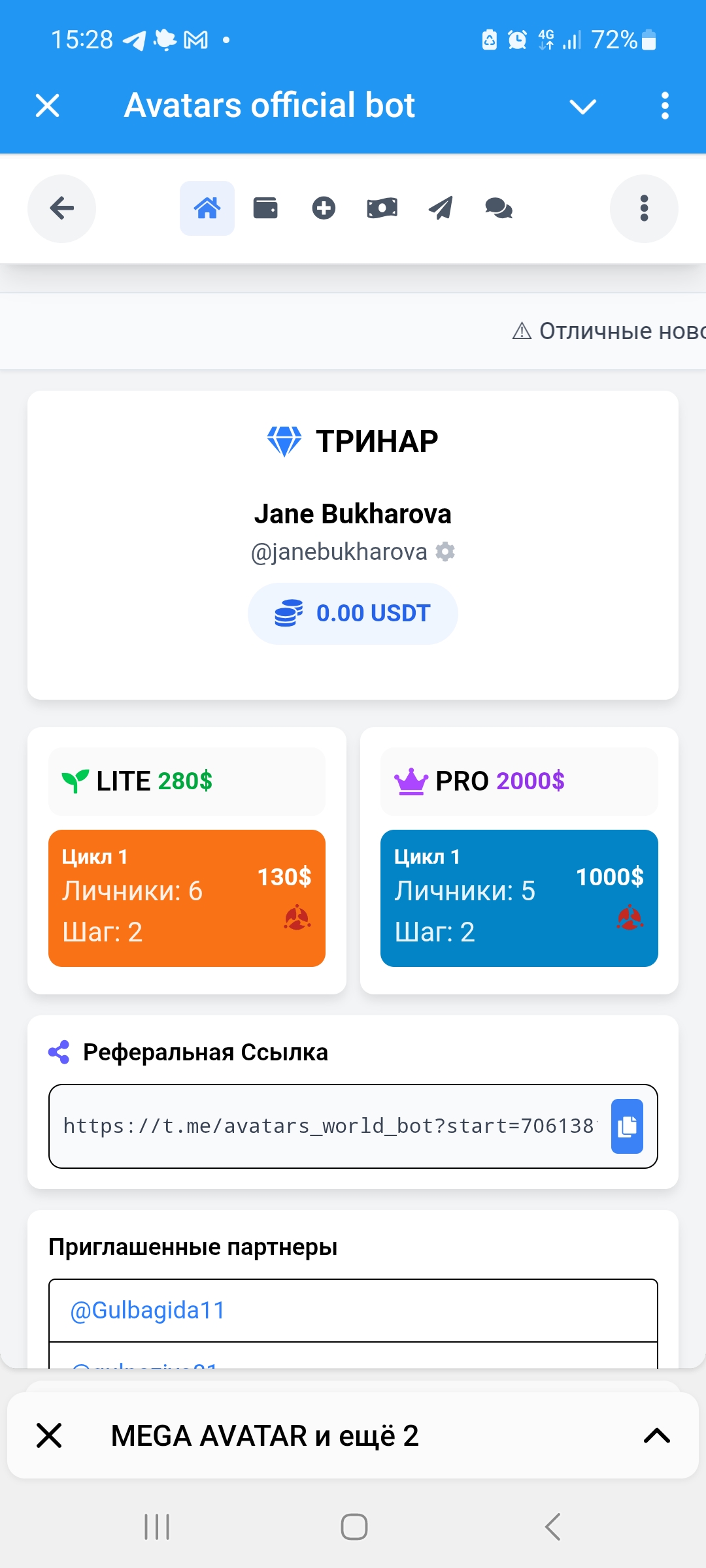Tap the 0.00 USDT balance chip
706x1568 pixels.
353,613
